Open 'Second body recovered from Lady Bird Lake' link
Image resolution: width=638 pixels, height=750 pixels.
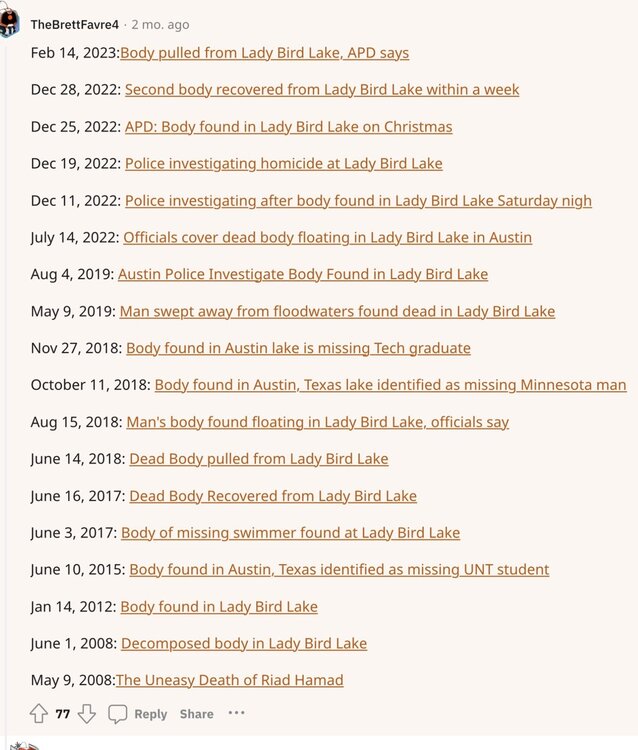[321, 90]
